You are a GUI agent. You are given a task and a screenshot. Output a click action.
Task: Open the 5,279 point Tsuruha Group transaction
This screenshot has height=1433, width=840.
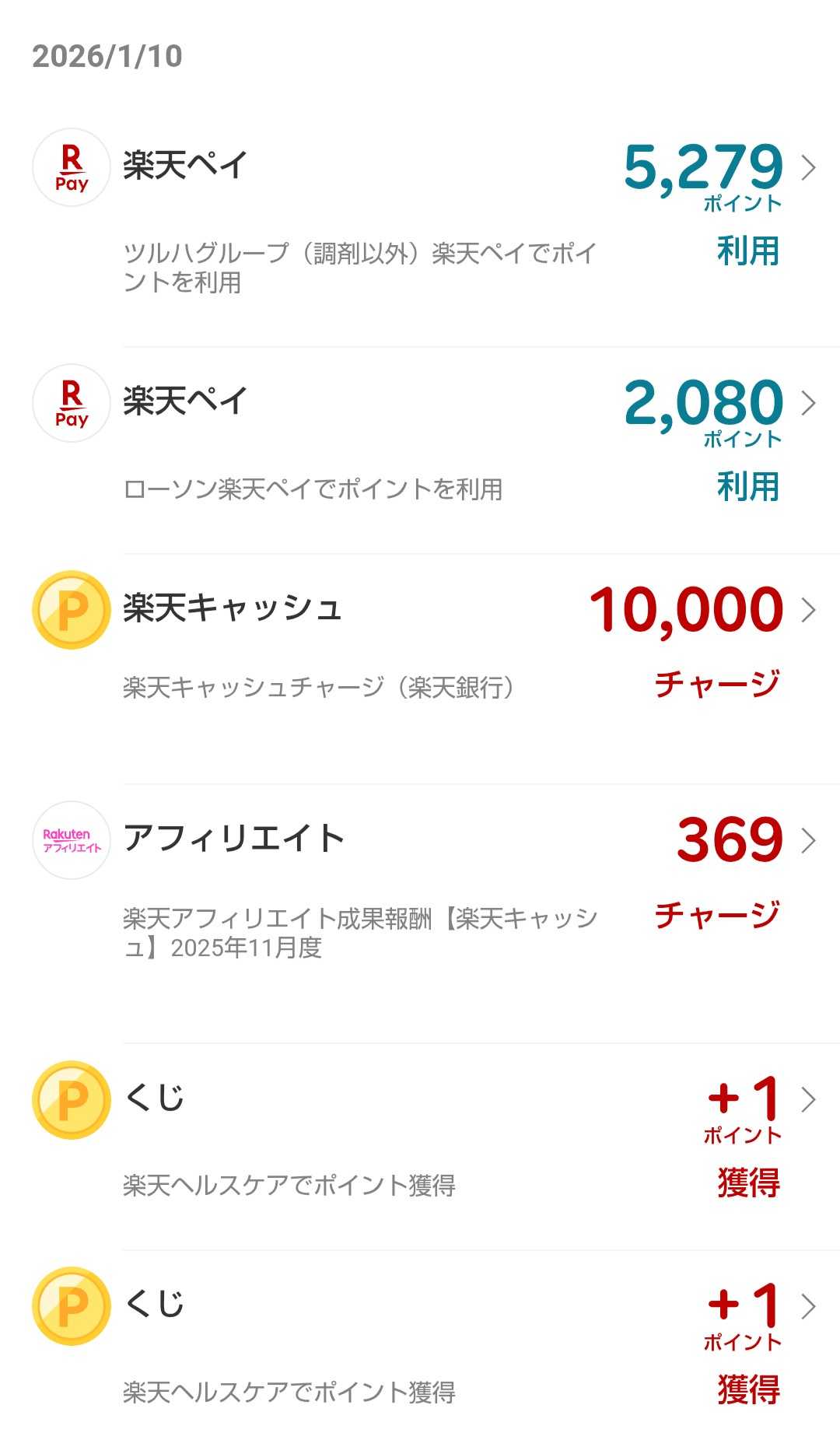coord(808,167)
